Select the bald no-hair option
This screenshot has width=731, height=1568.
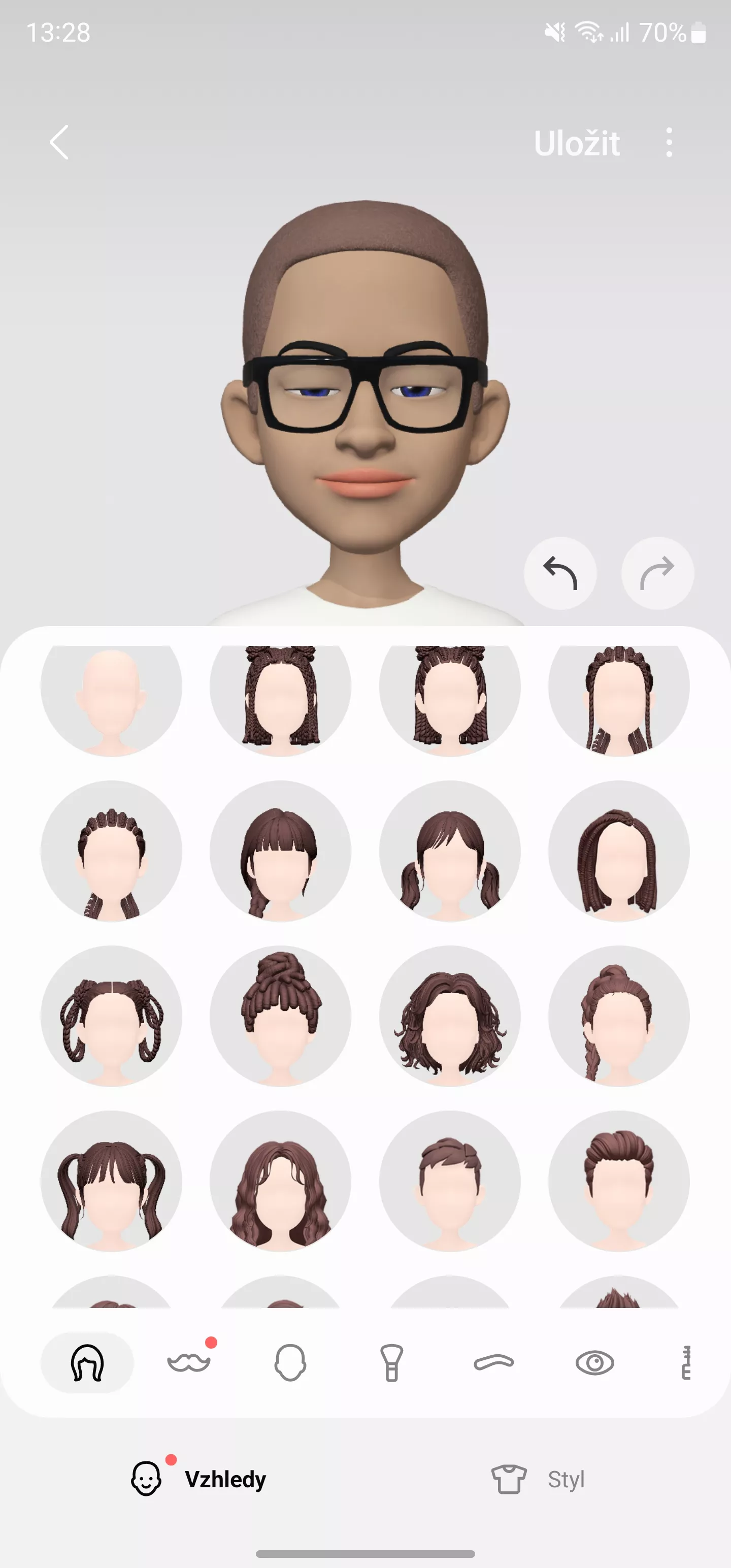click(x=111, y=701)
